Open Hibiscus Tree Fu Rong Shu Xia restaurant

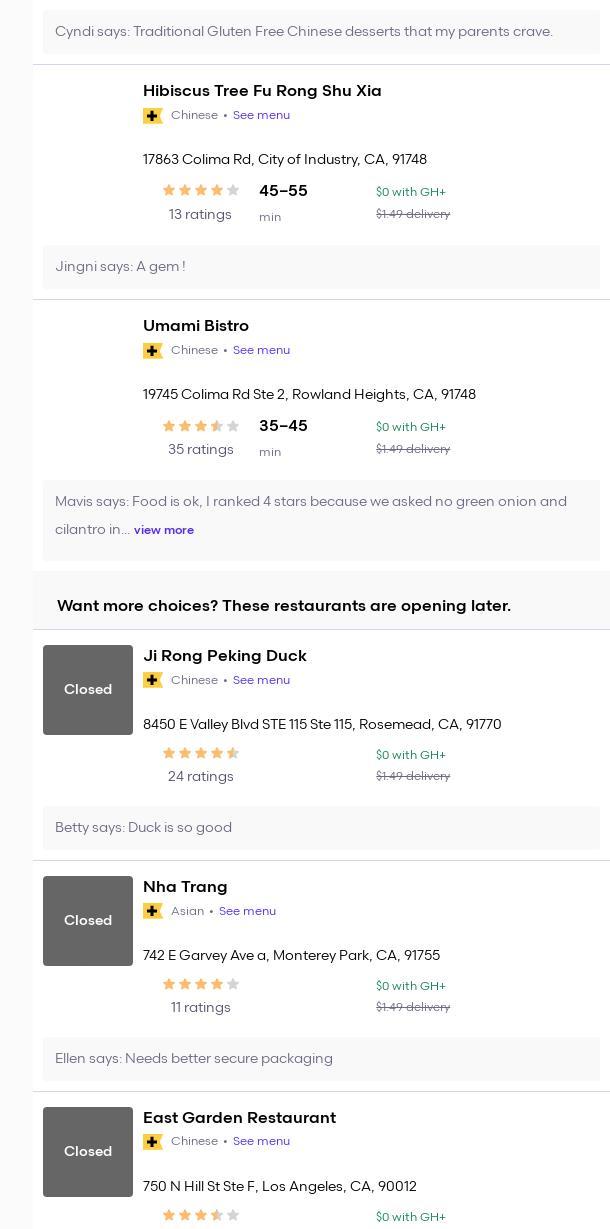pyautogui.click(x=262, y=91)
